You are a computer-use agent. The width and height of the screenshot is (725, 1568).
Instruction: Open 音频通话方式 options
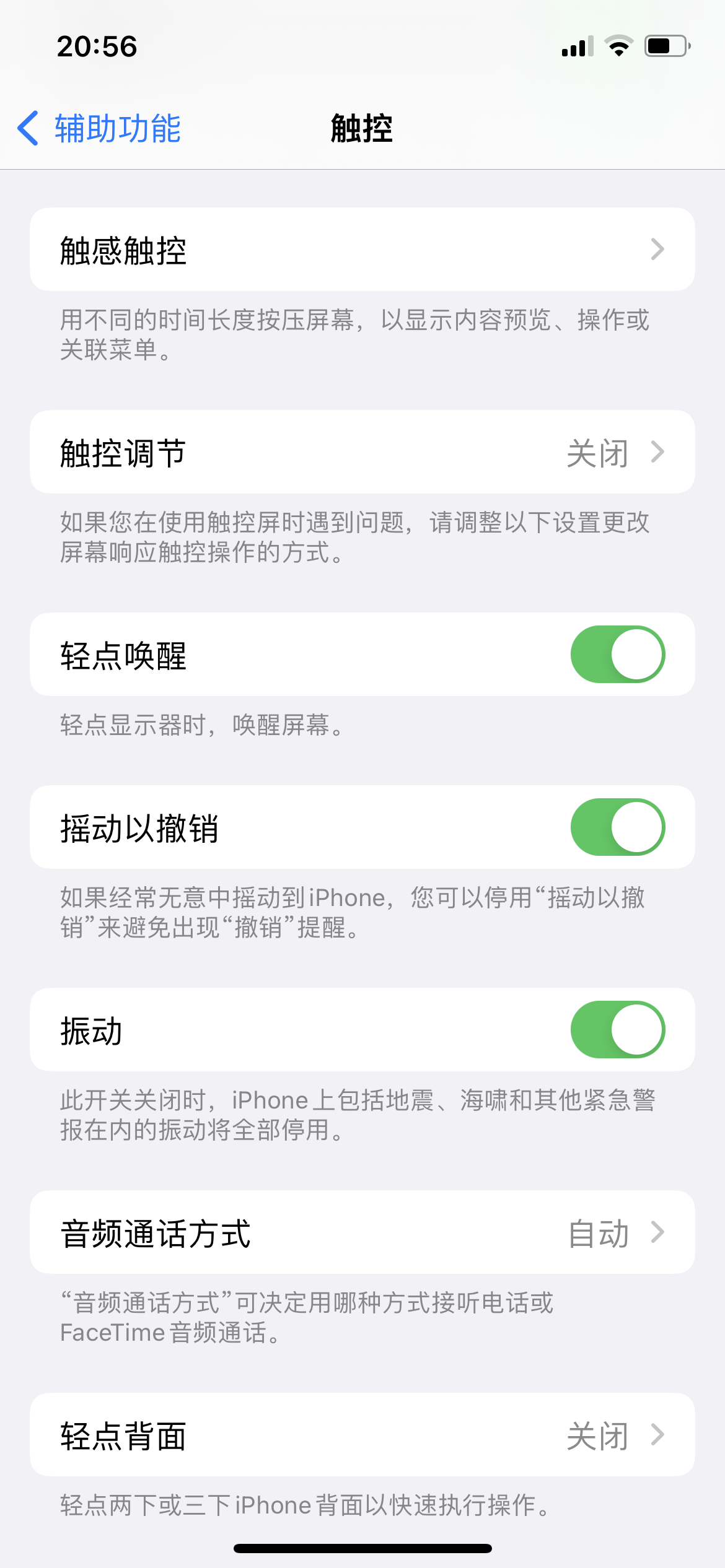pyautogui.click(x=362, y=1232)
